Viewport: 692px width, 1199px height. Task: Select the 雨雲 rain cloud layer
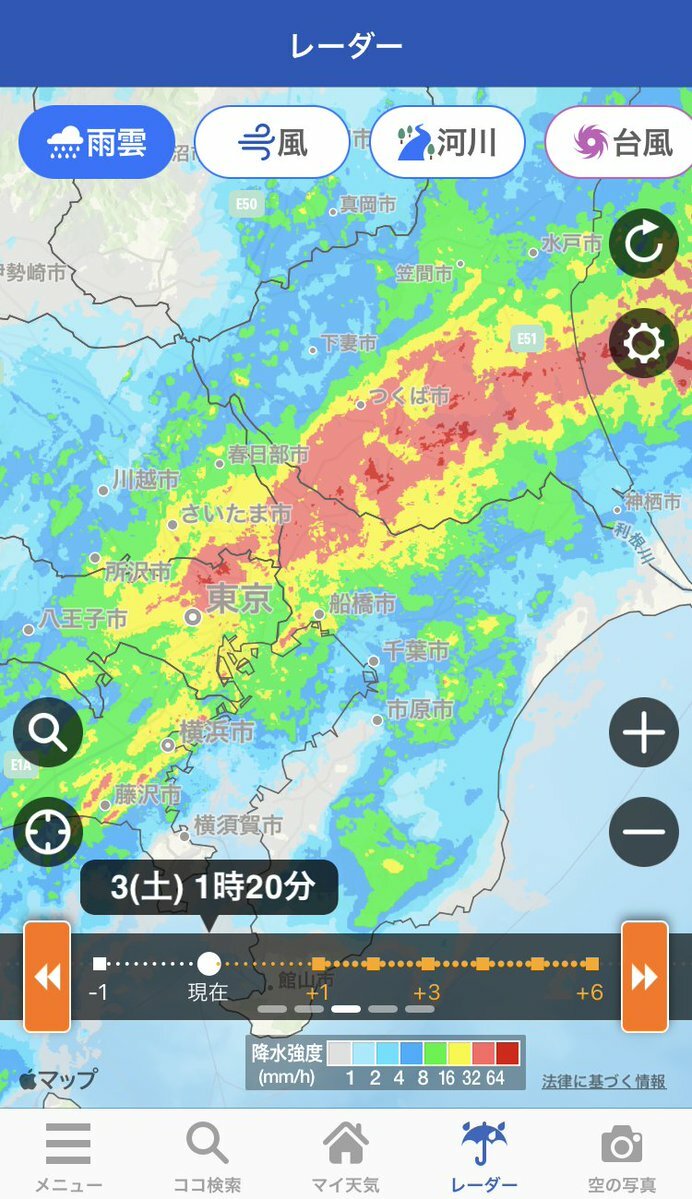click(x=97, y=142)
